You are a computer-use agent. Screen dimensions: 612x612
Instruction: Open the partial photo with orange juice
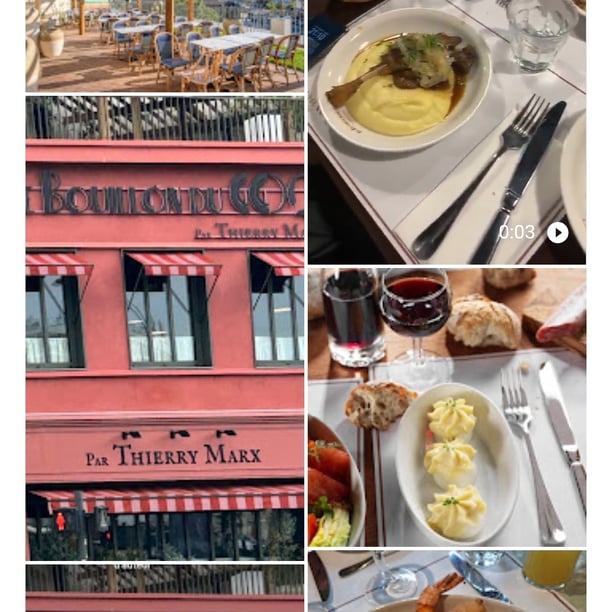click(447, 582)
